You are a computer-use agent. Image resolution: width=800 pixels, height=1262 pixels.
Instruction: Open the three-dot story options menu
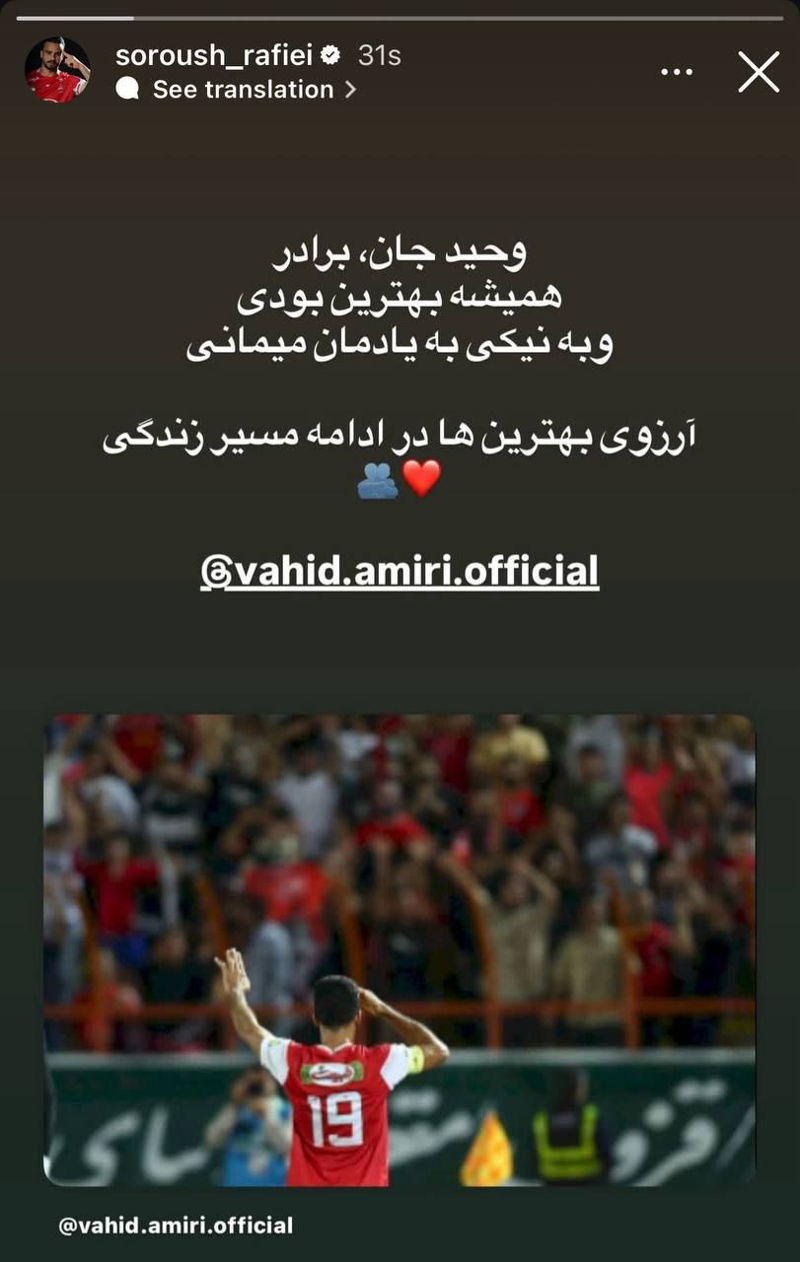coord(677,72)
